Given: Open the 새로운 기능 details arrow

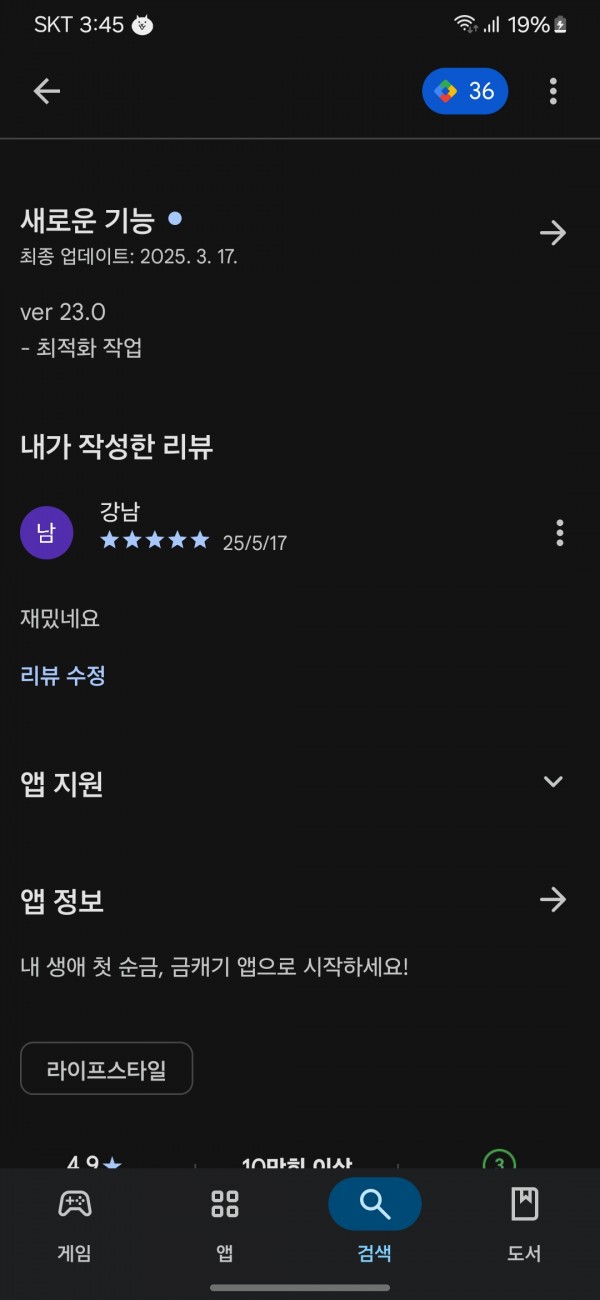Looking at the screenshot, I should coord(553,233).
